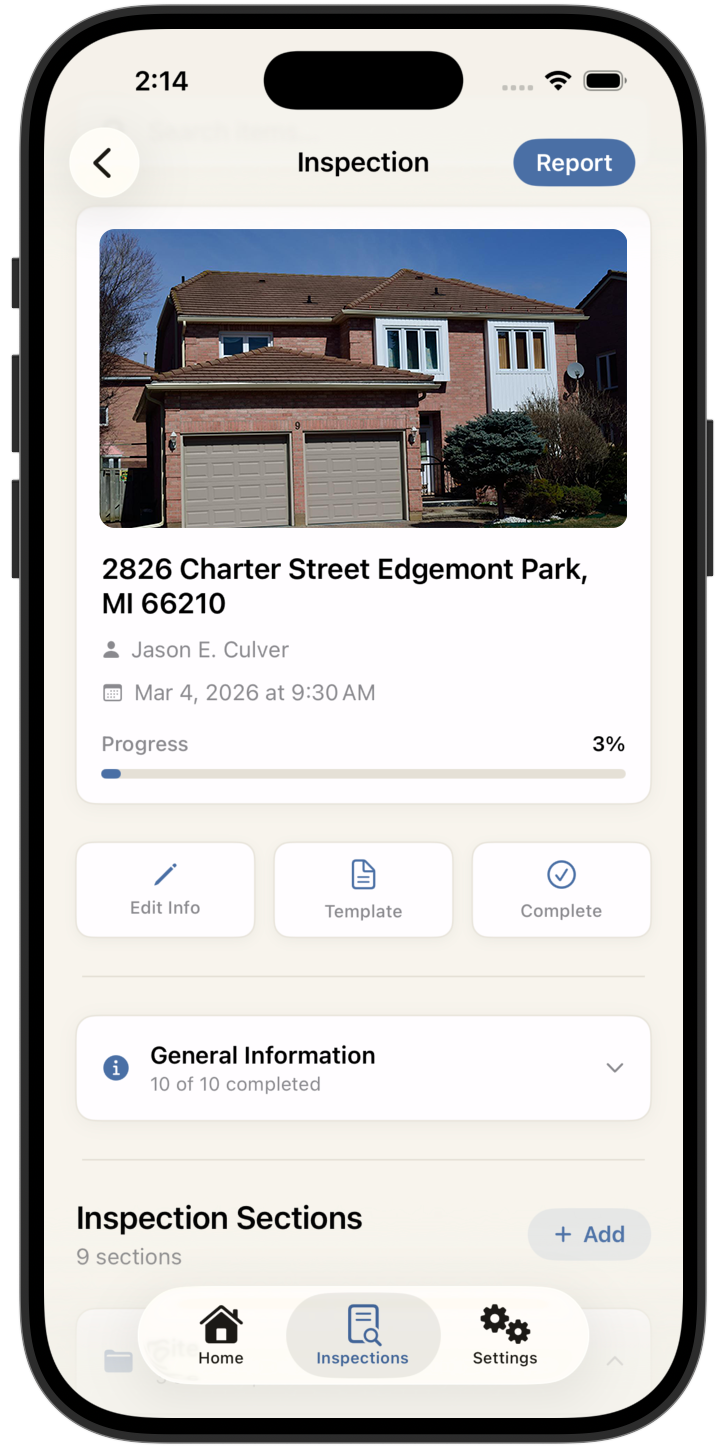This screenshot has height=1448, width=726.
Task: View the property photo
Action: [x=363, y=378]
